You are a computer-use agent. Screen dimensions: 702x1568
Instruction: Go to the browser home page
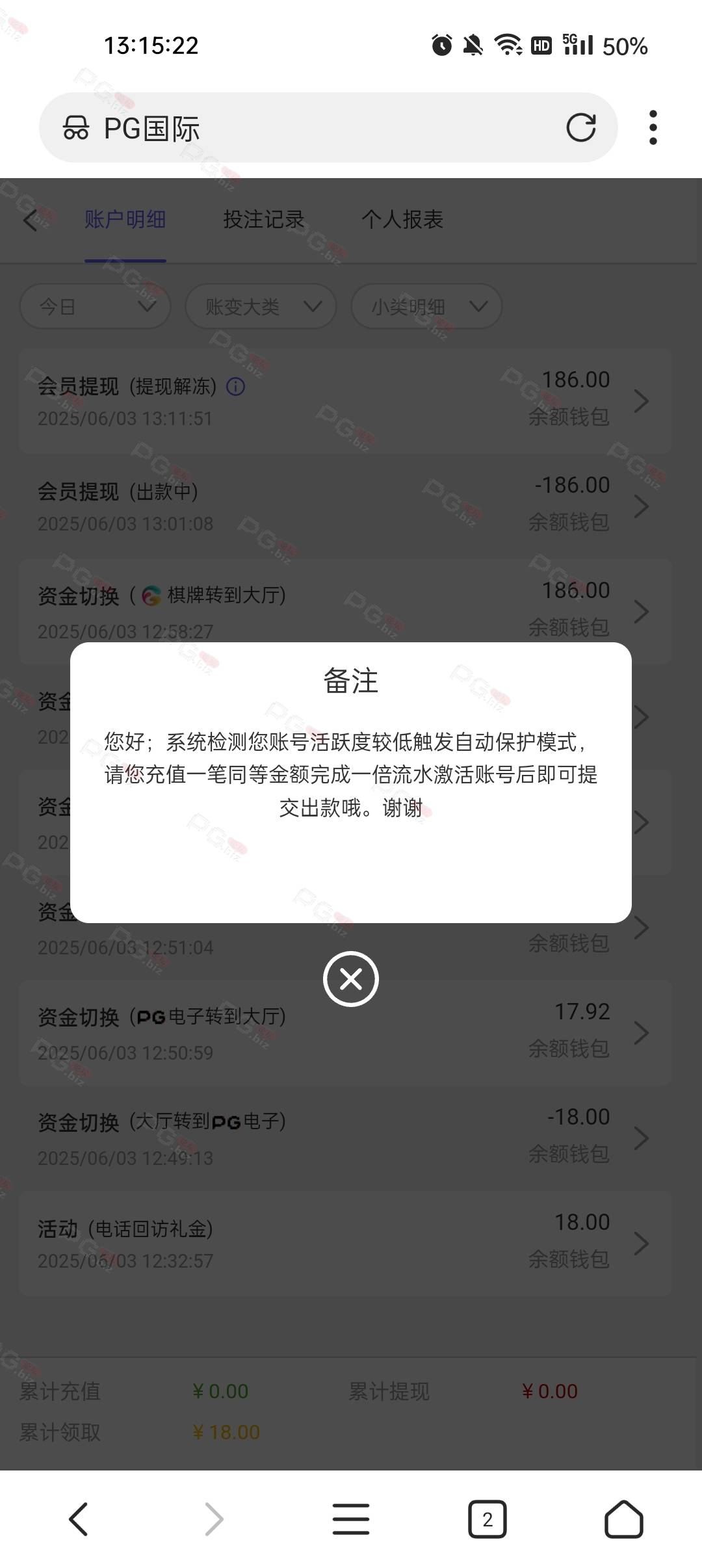(x=624, y=1519)
